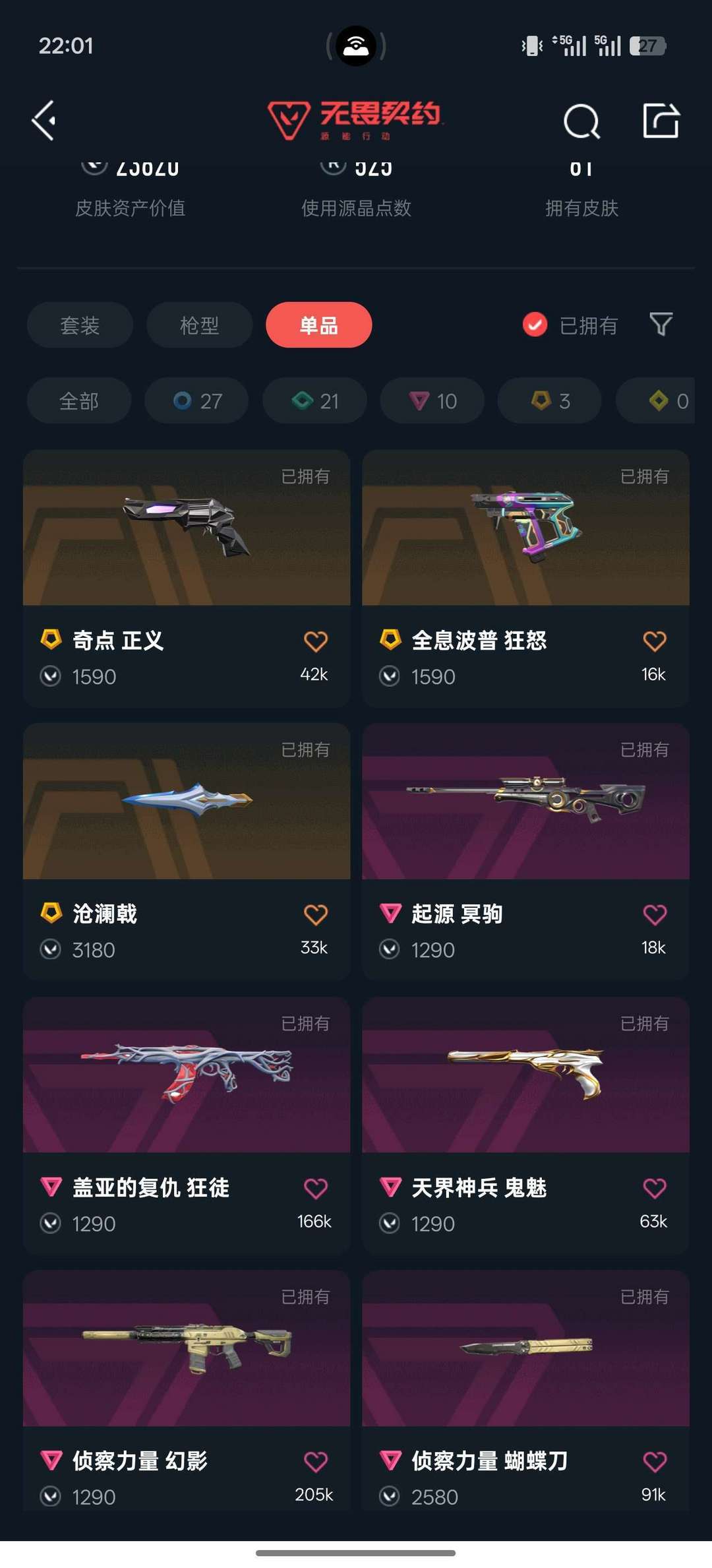Open search from the top bar
The height and width of the screenshot is (1568, 712).
580,121
